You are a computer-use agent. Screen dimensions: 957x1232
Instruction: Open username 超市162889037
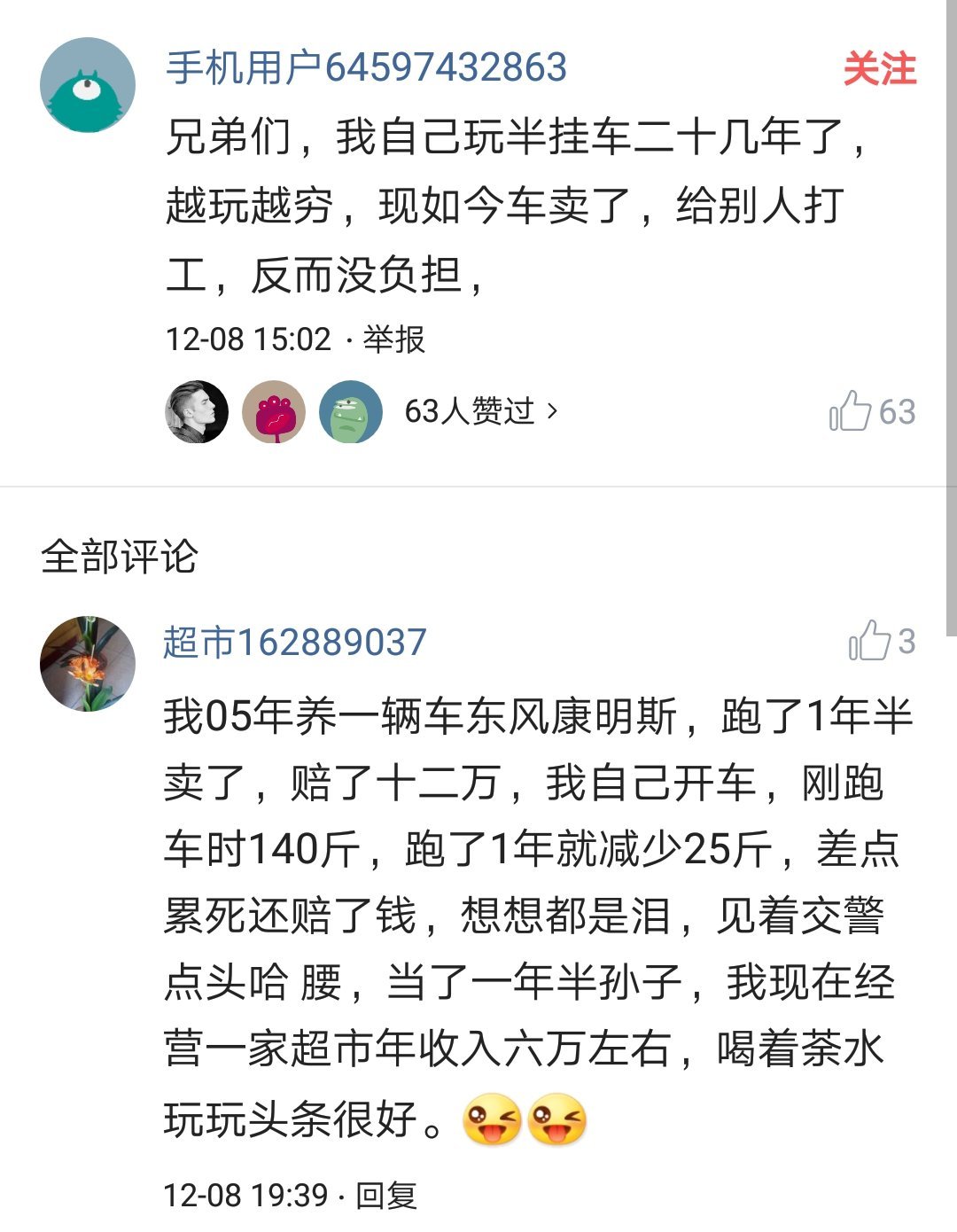[294, 642]
